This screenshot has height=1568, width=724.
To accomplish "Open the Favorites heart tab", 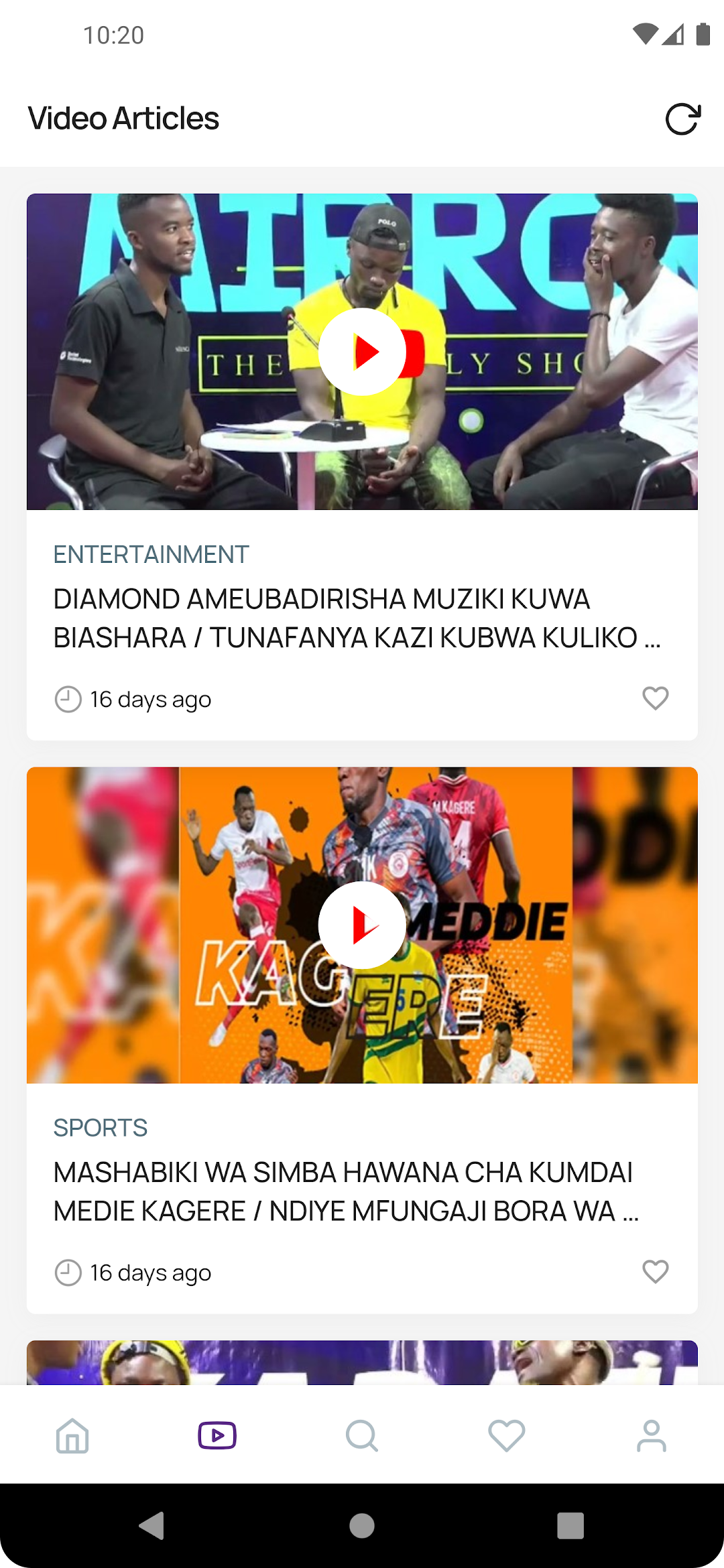I will tap(507, 1436).
